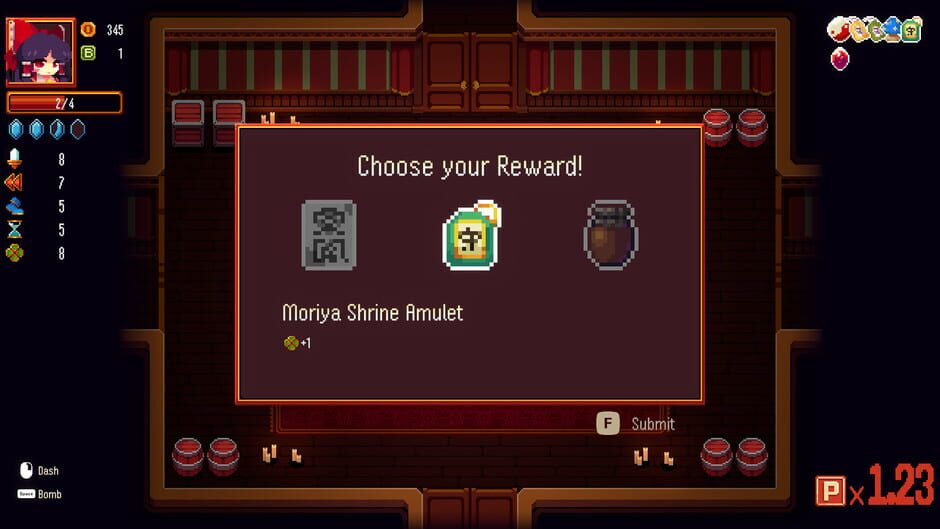940x529 pixels.
Task: Pick the dark jar reward
Action: pyautogui.click(x=611, y=236)
